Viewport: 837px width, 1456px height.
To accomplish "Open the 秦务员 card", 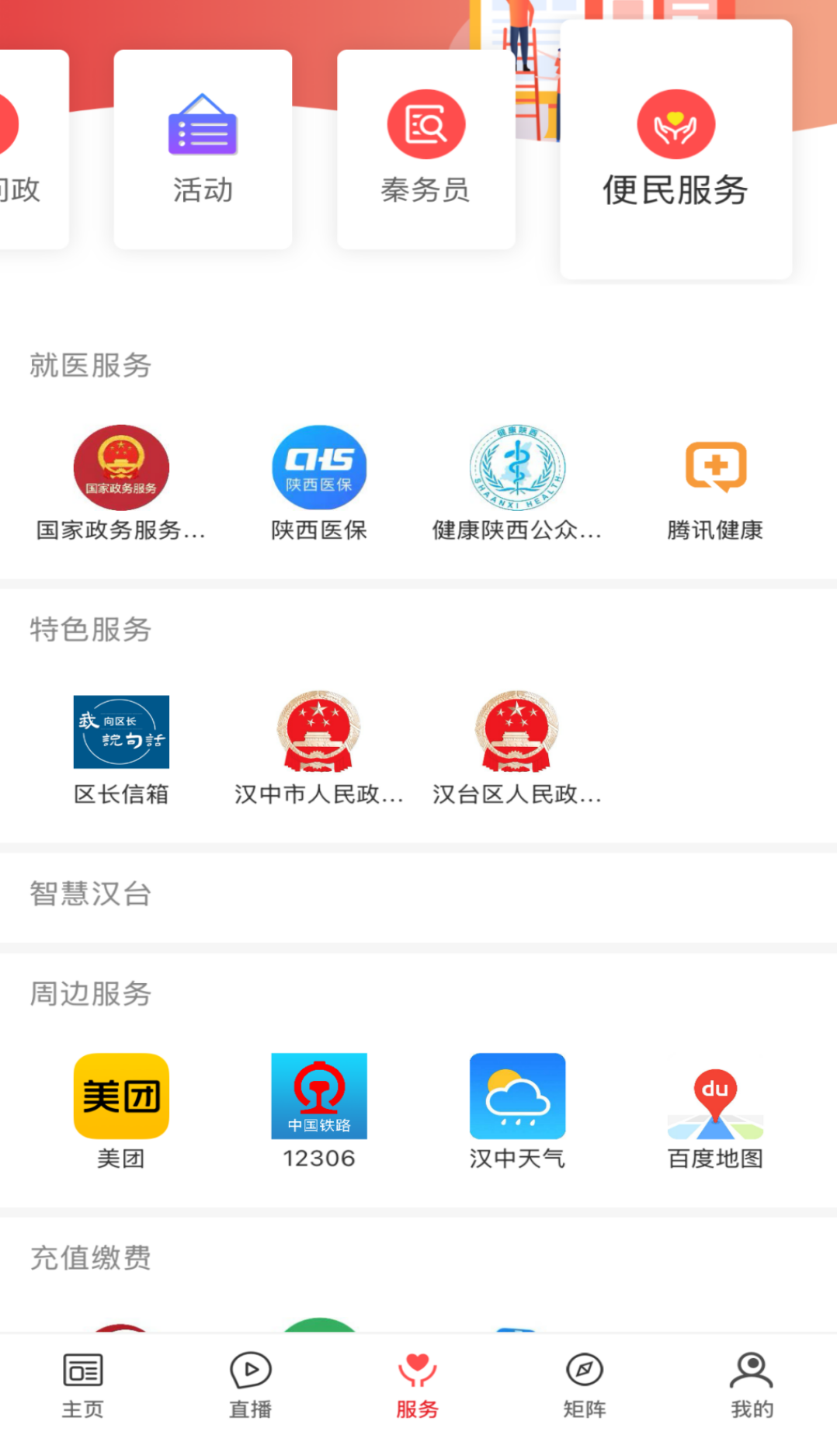I will click(x=425, y=149).
